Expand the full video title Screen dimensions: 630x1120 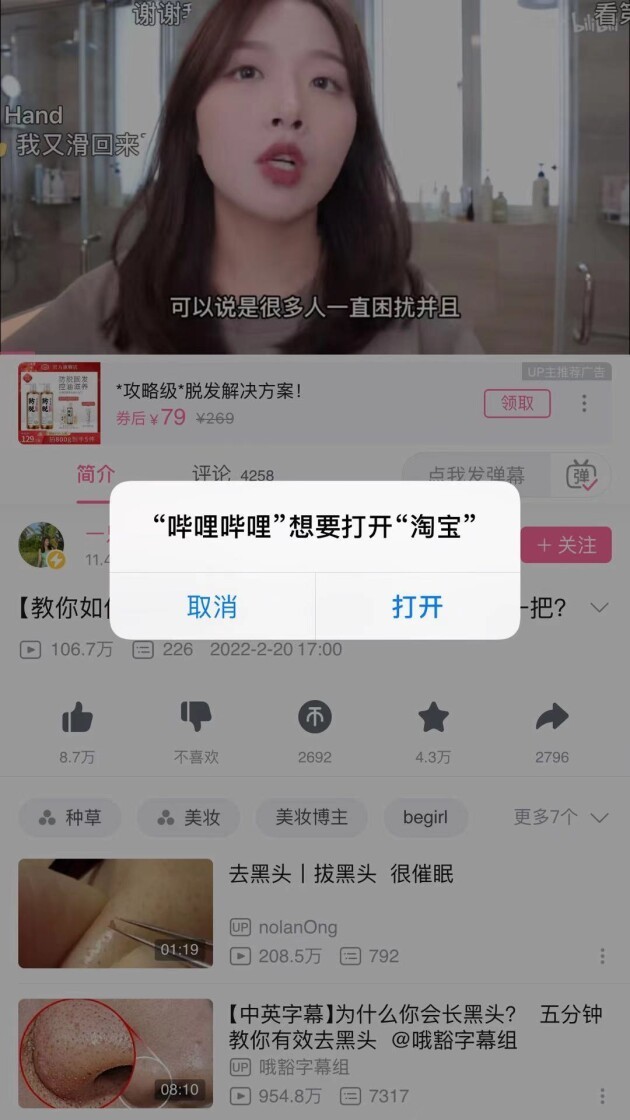(599, 608)
